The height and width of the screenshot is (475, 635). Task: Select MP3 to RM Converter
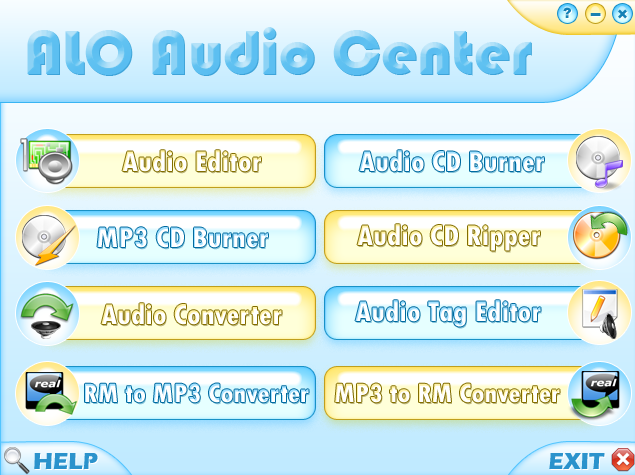point(447,392)
